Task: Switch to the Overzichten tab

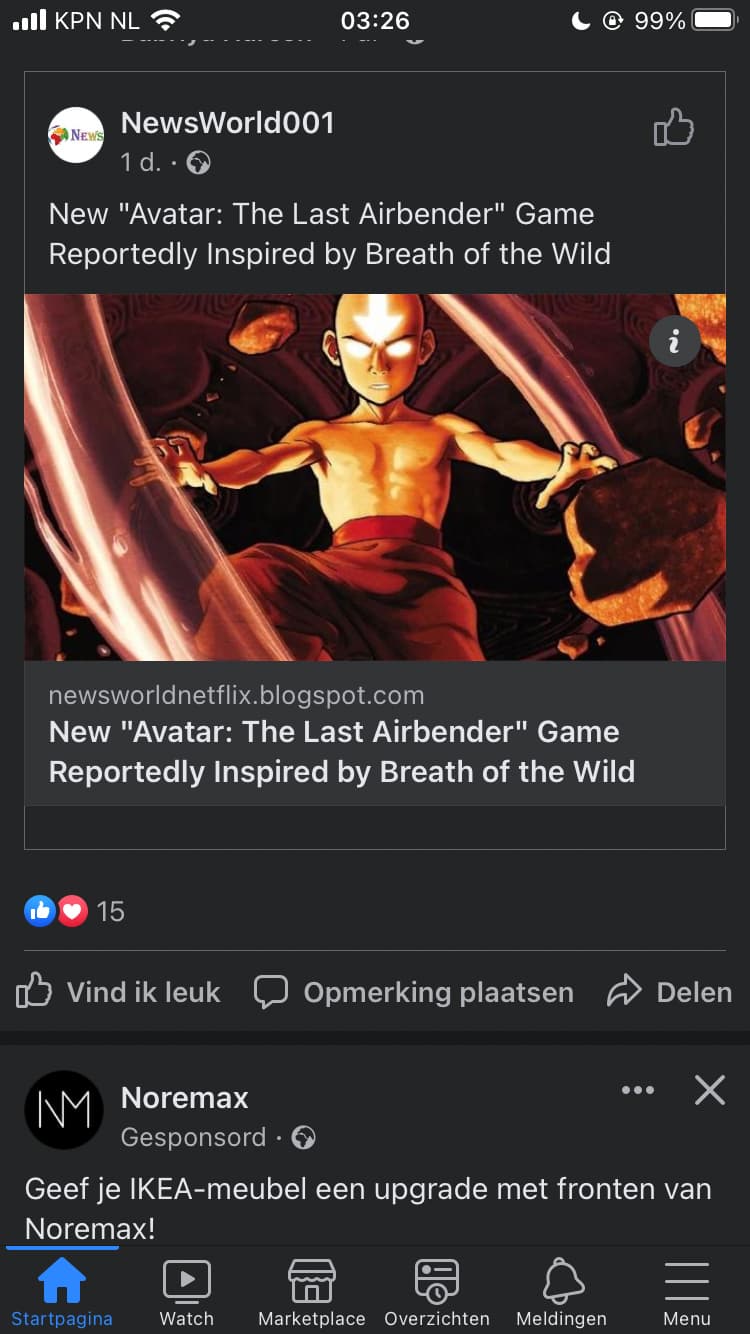Action: pos(437,1291)
